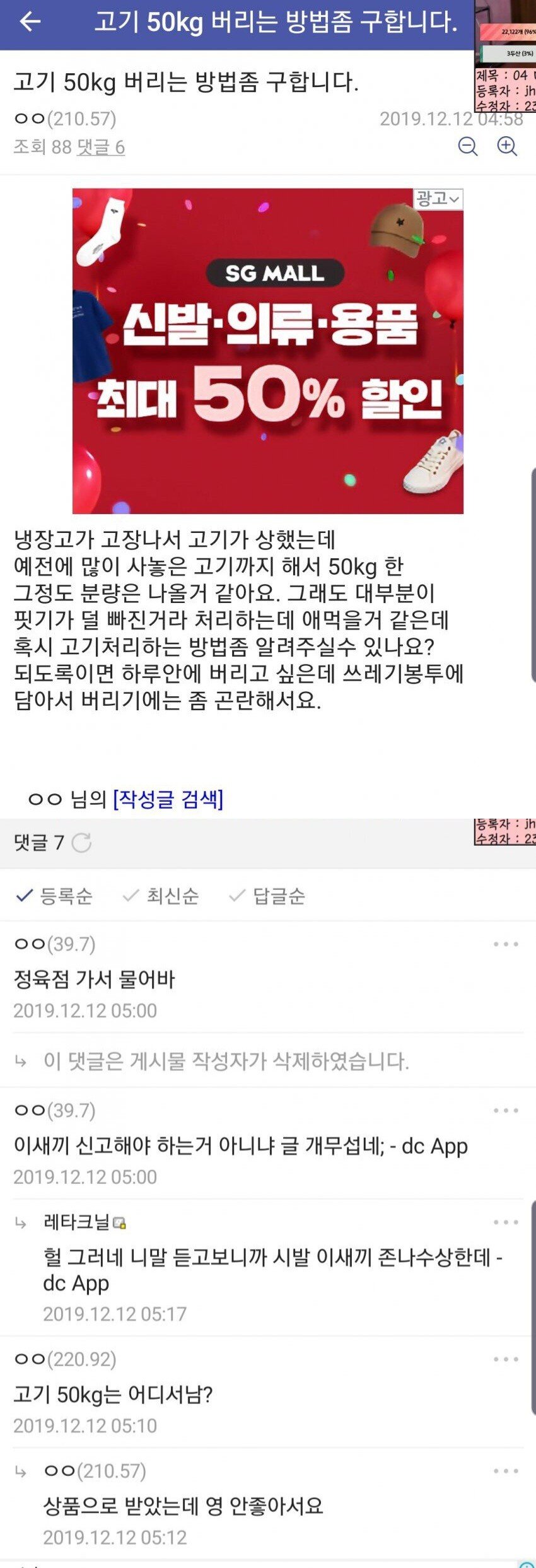The height and width of the screenshot is (1568, 536).
Task: Open 레타크닐's profile name
Action: (77, 1222)
